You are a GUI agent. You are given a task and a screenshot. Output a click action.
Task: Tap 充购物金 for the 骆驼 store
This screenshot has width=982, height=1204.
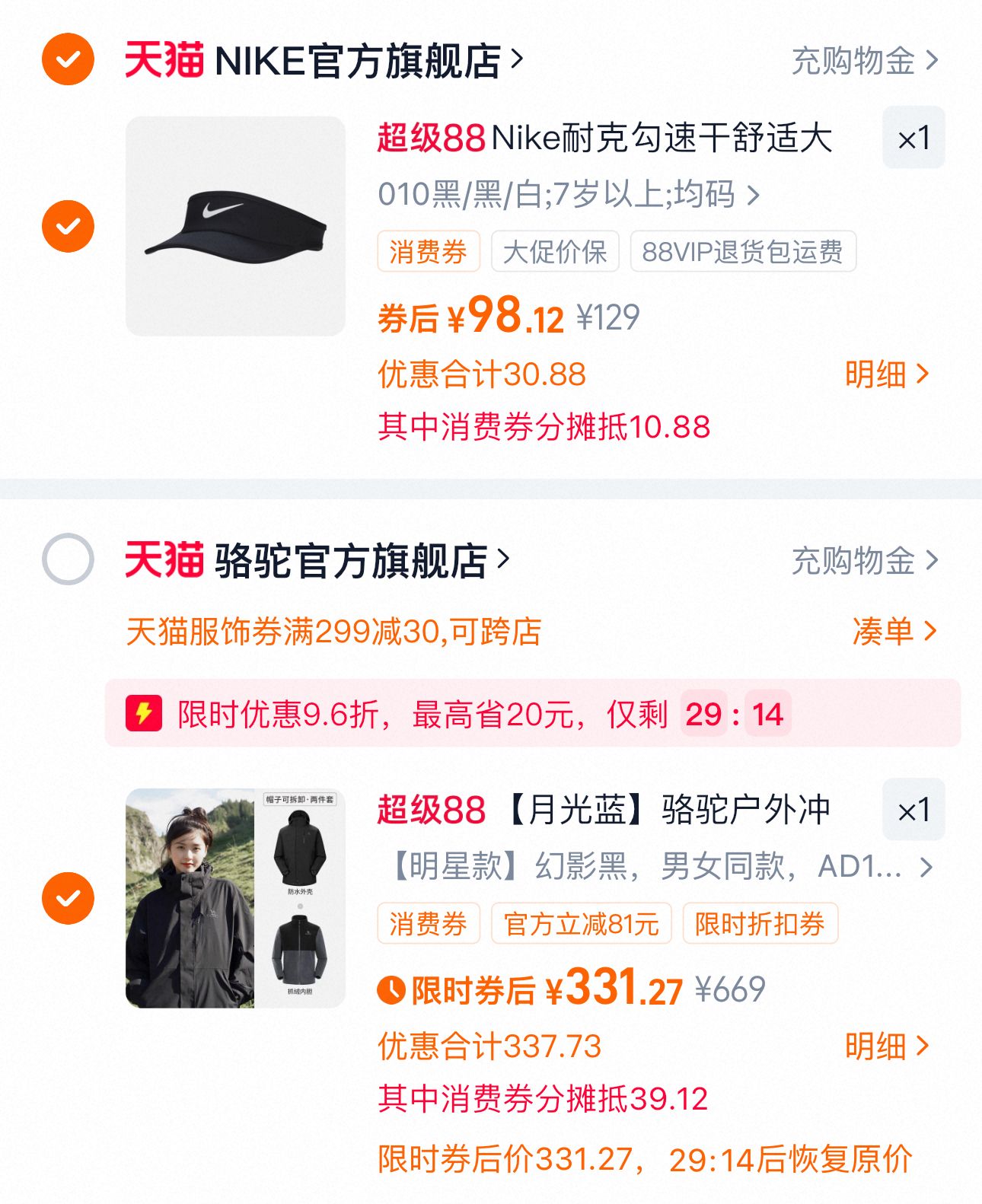click(x=865, y=561)
